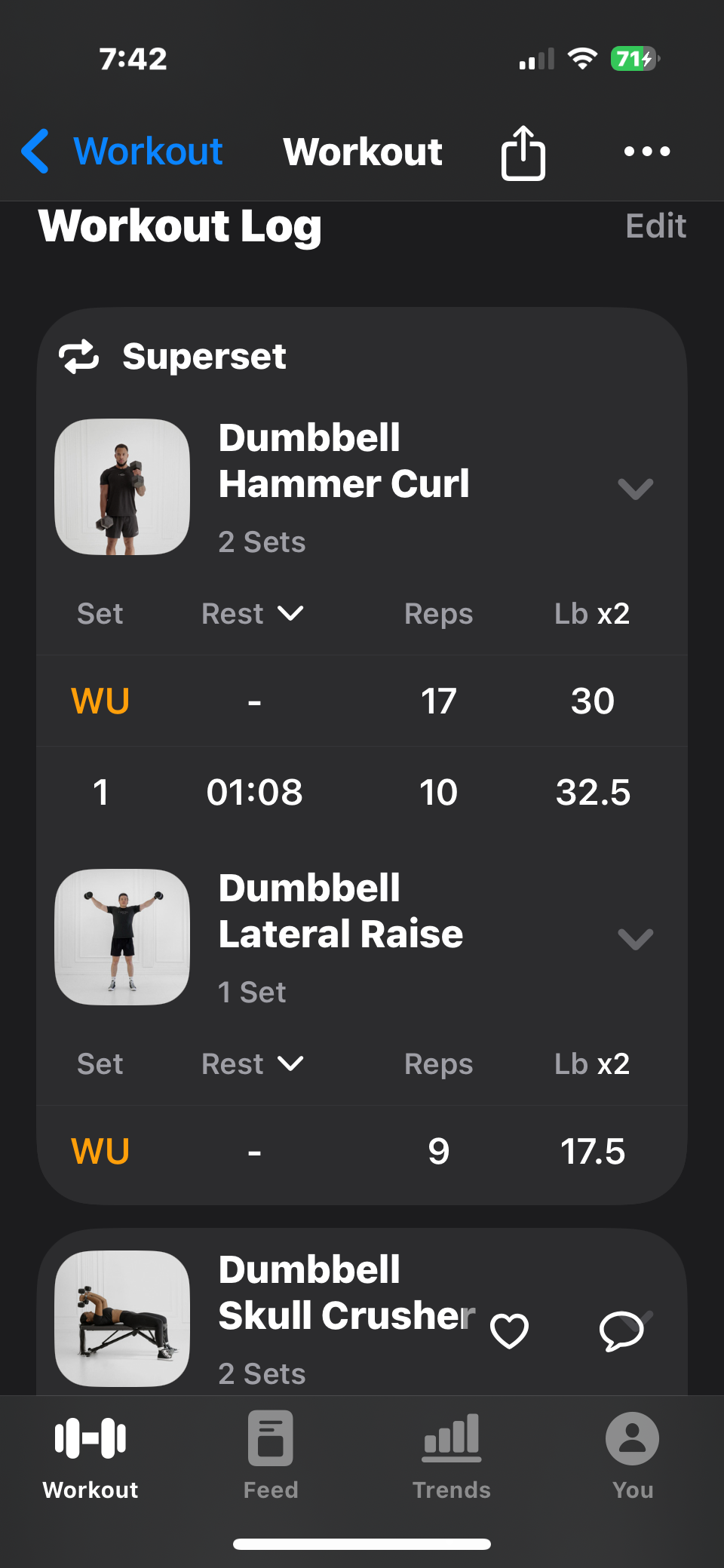
Task: Expand the Dumbbell Lateral Raise chevron
Action: tap(635, 939)
